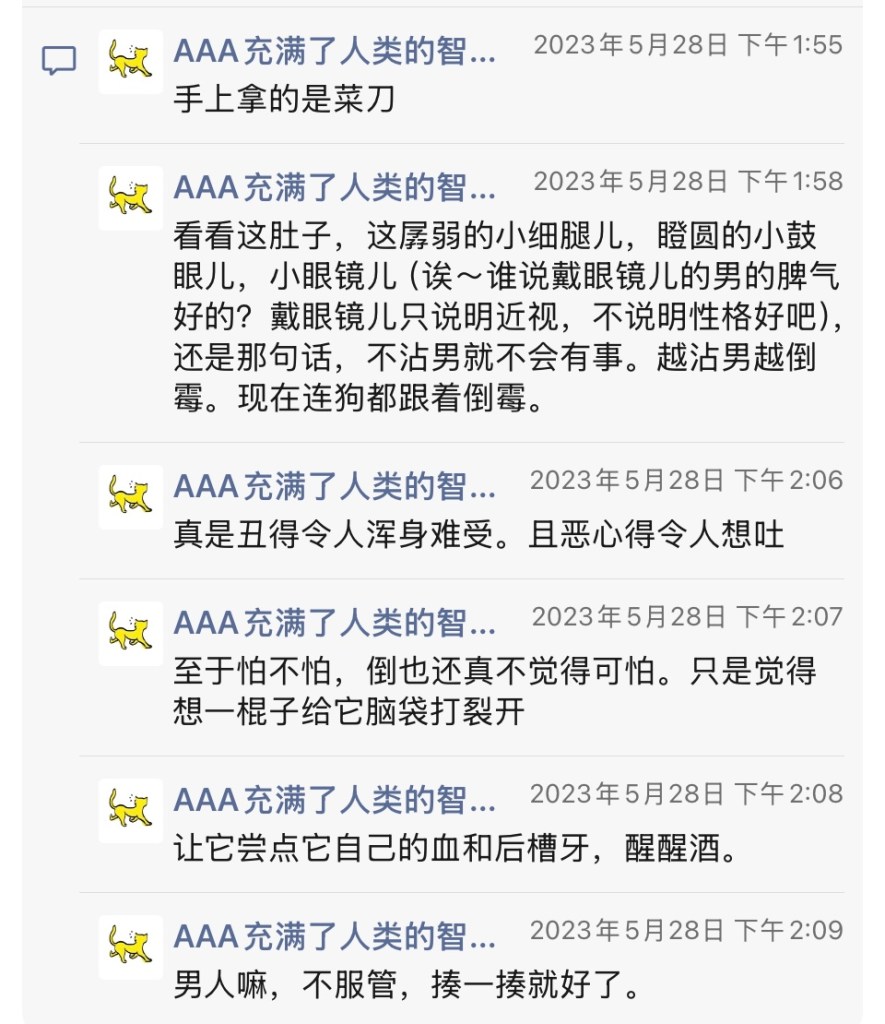This screenshot has height=1024, width=885.
Task: Open username link on the 2:08 comment
Action: 334,799
